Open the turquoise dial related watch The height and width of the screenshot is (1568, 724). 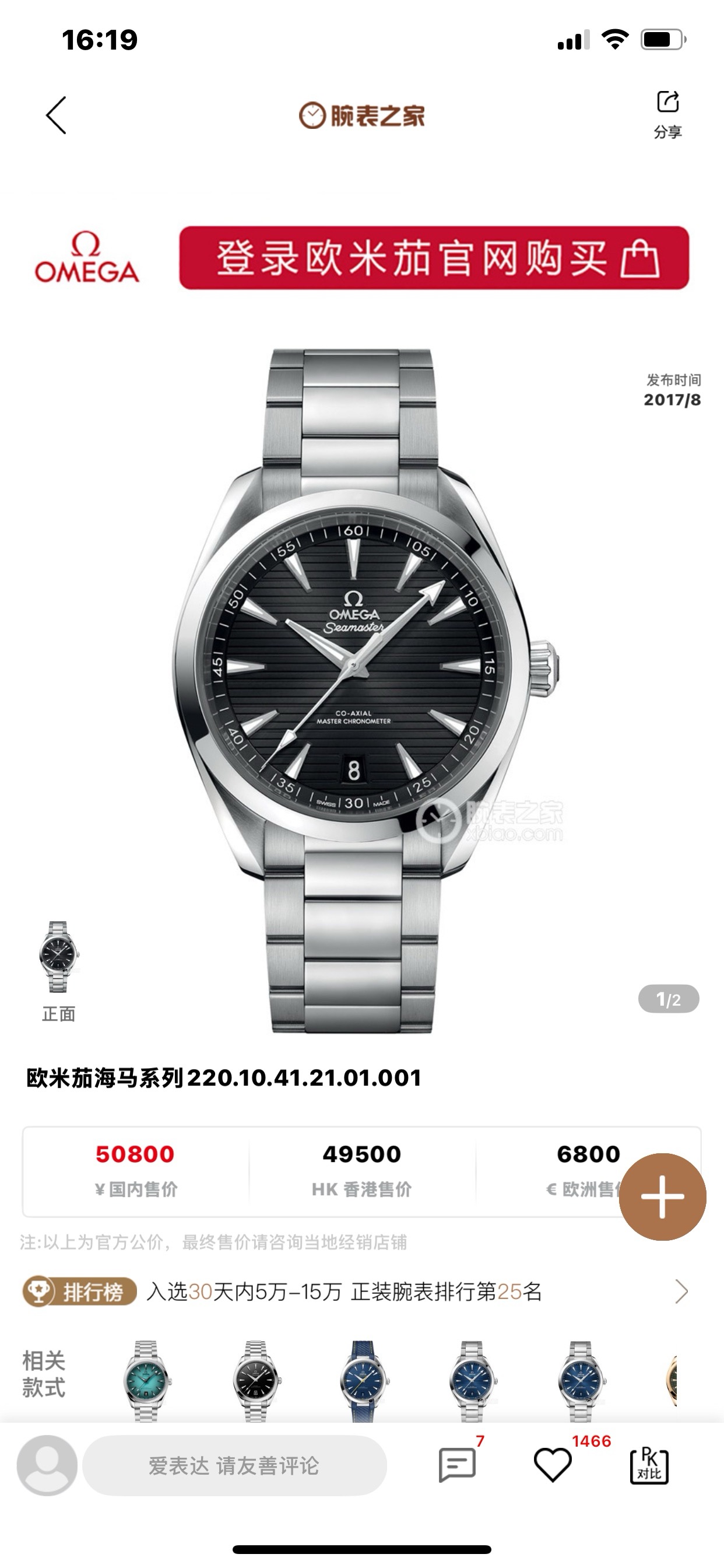point(147,1380)
